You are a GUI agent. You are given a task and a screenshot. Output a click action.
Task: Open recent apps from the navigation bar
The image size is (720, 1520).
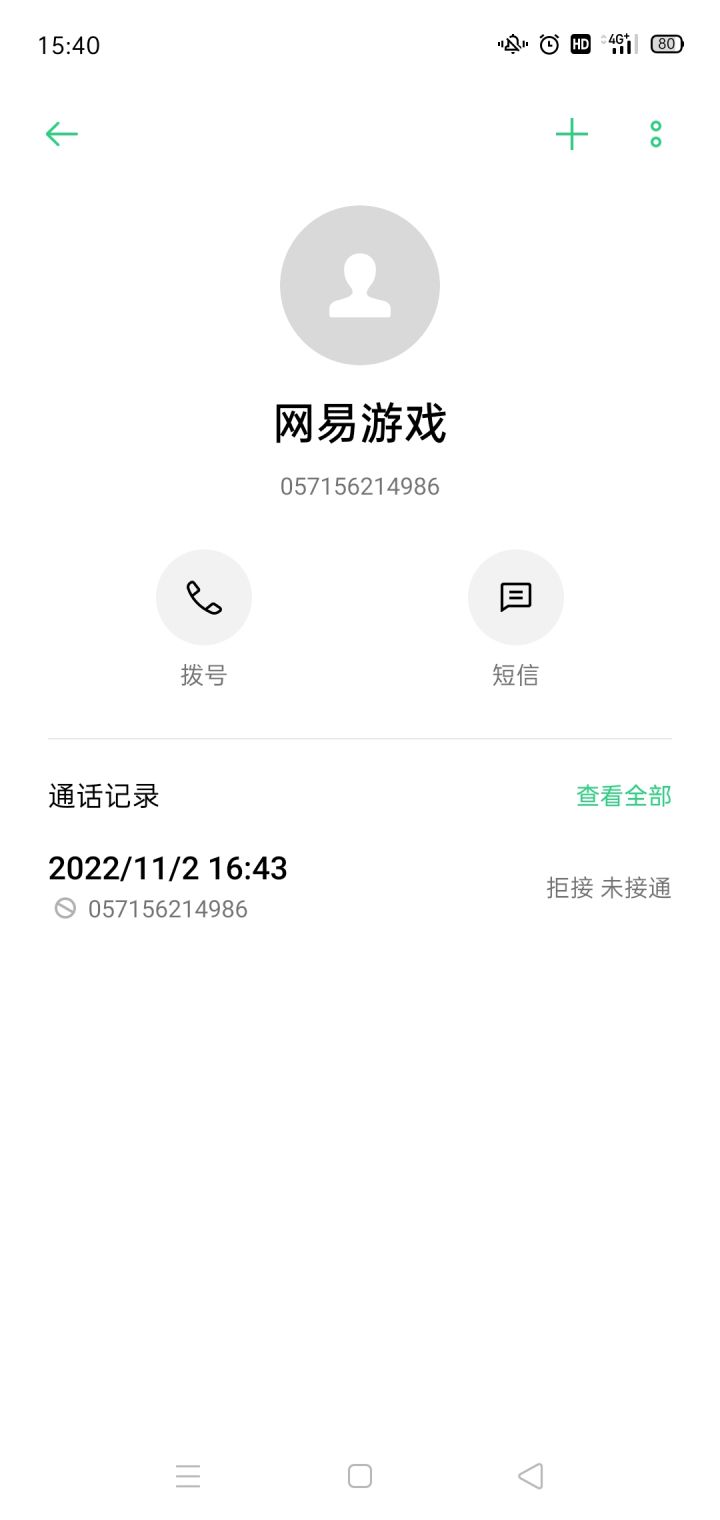pyautogui.click(x=188, y=1476)
